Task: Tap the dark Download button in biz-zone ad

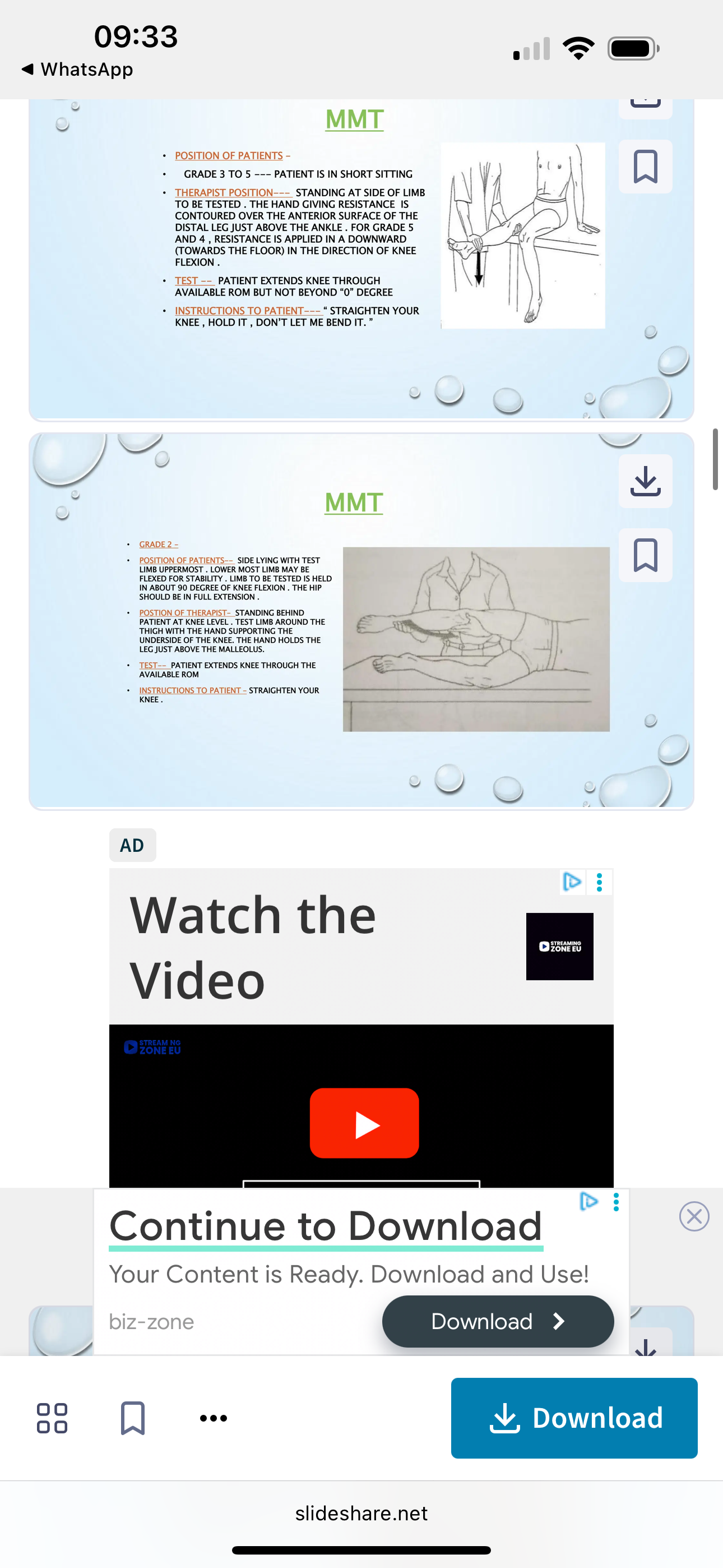Action: click(497, 1321)
